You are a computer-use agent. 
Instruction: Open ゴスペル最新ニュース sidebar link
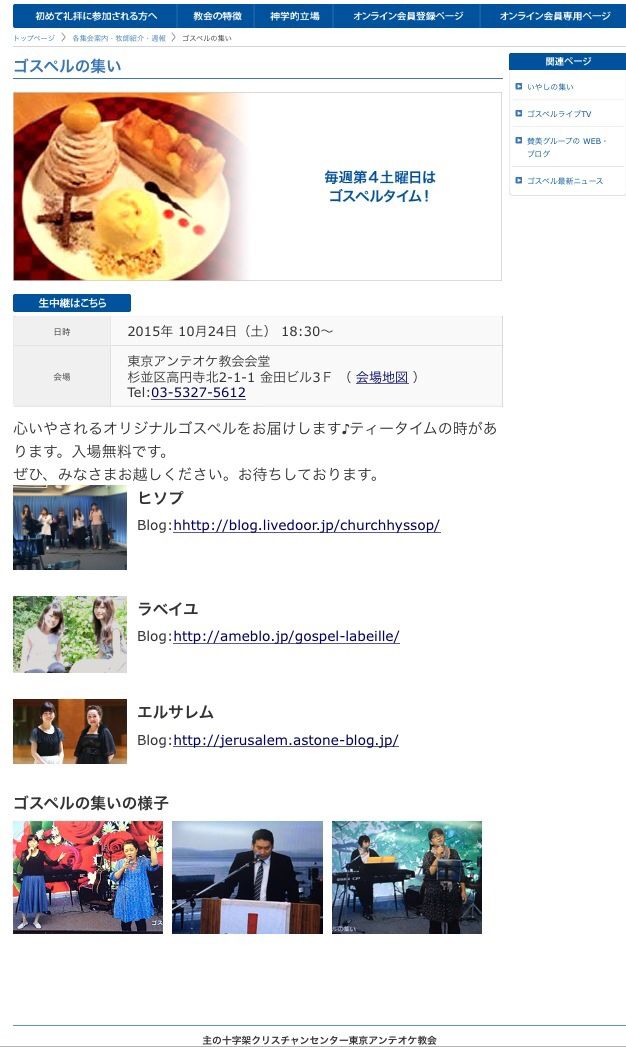click(x=565, y=181)
